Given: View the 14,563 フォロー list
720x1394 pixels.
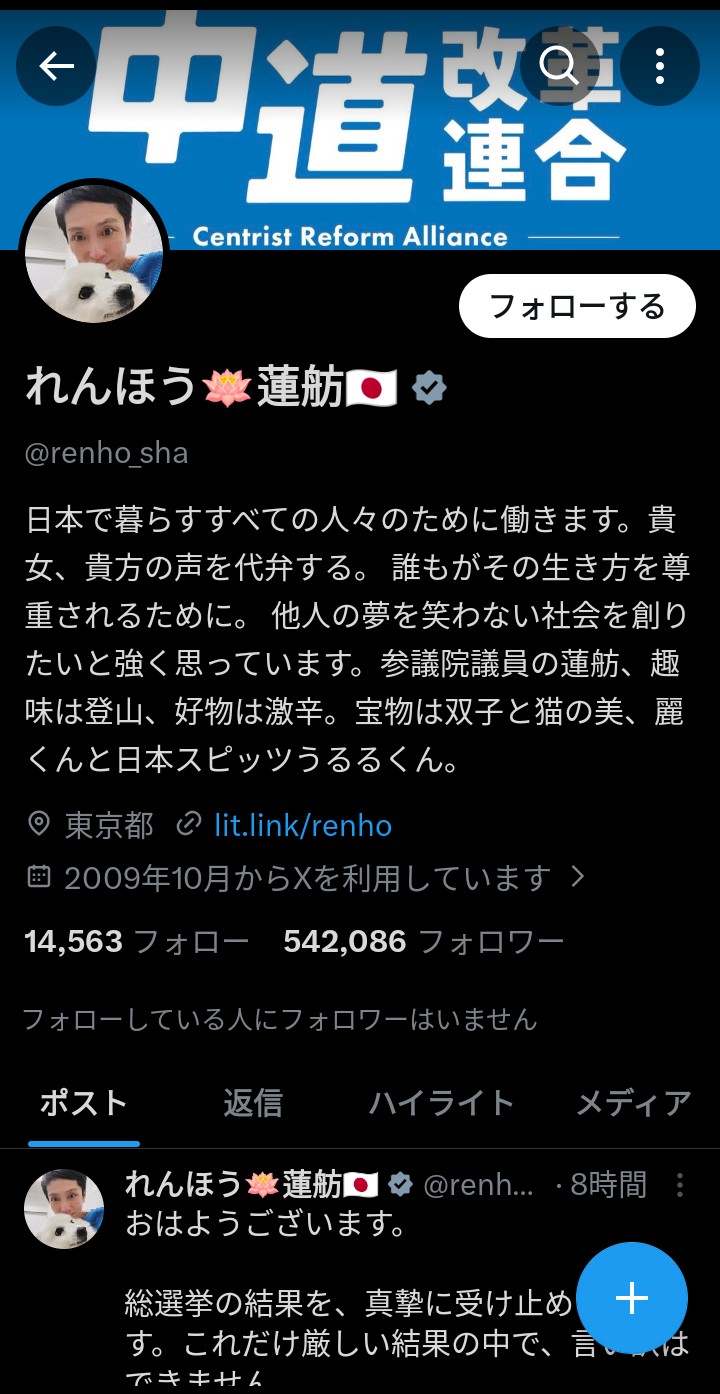Looking at the screenshot, I should click(x=137, y=941).
